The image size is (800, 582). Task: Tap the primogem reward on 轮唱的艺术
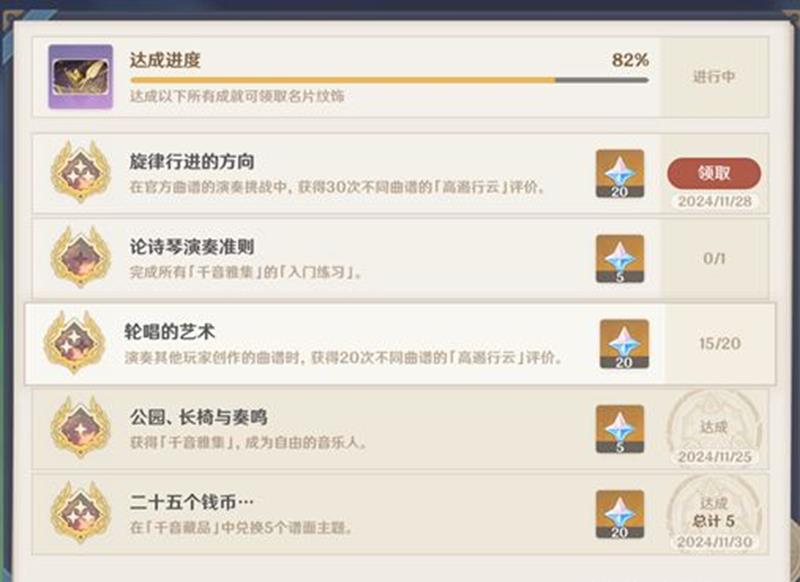624,344
